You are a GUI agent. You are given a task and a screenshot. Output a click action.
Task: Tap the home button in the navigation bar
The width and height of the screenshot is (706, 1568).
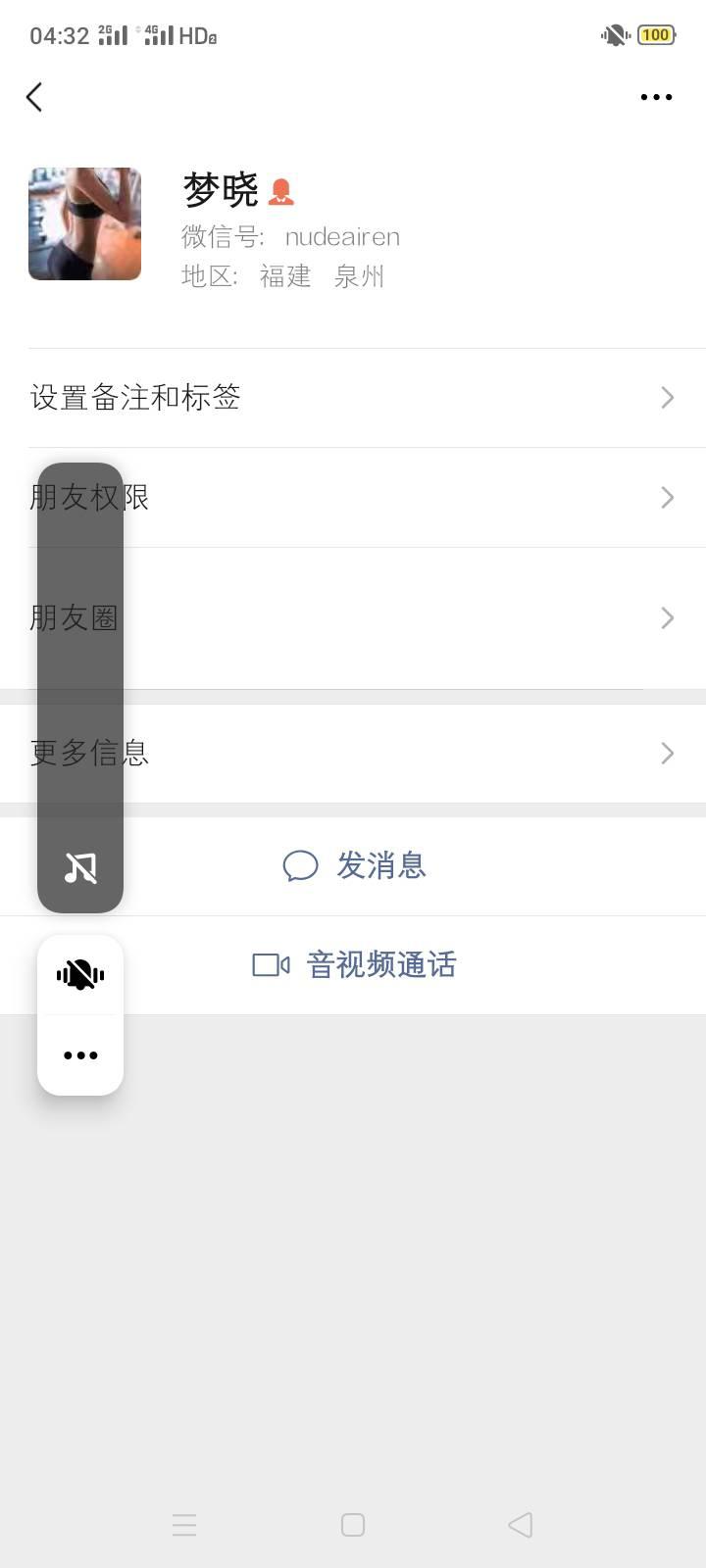pos(352,1525)
